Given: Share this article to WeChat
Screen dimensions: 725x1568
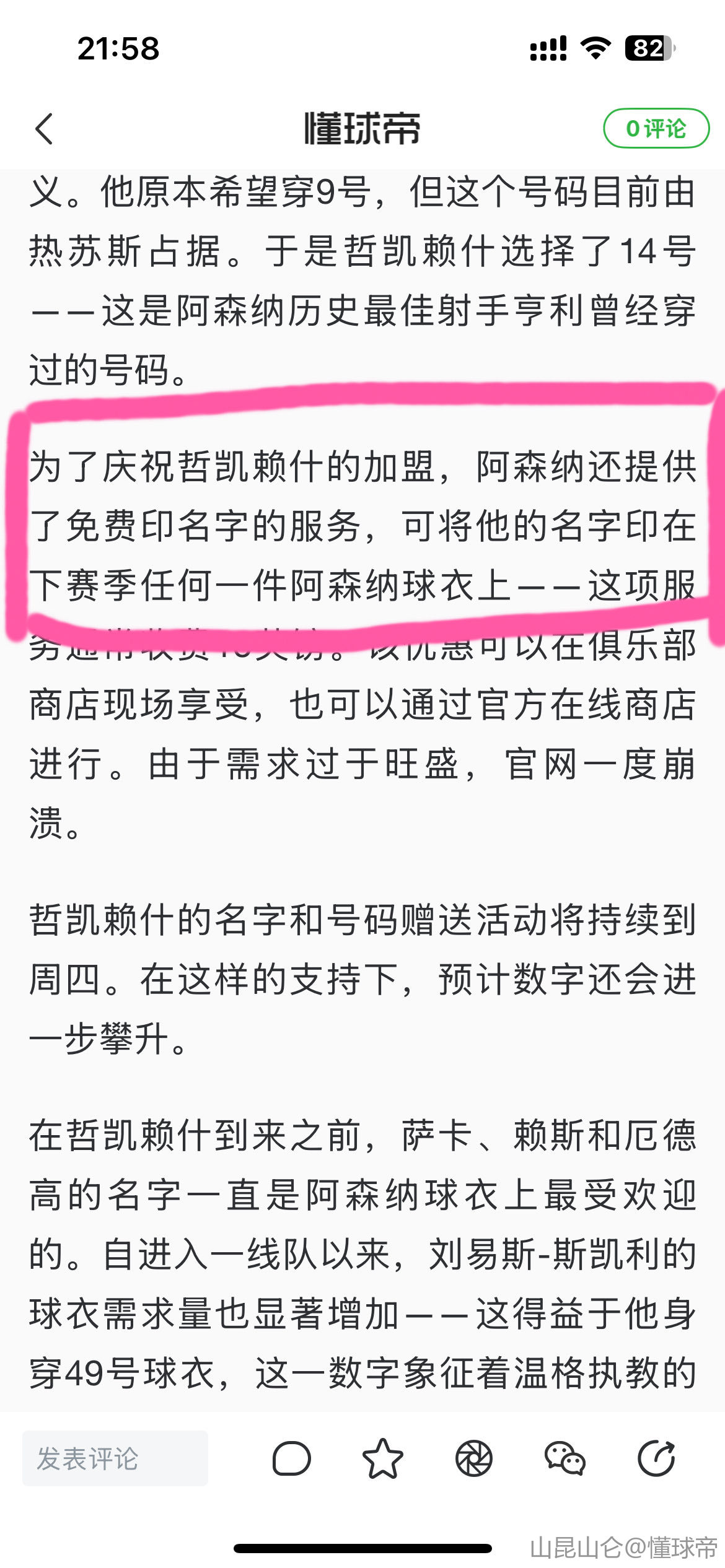Looking at the screenshot, I should (x=565, y=1458).
